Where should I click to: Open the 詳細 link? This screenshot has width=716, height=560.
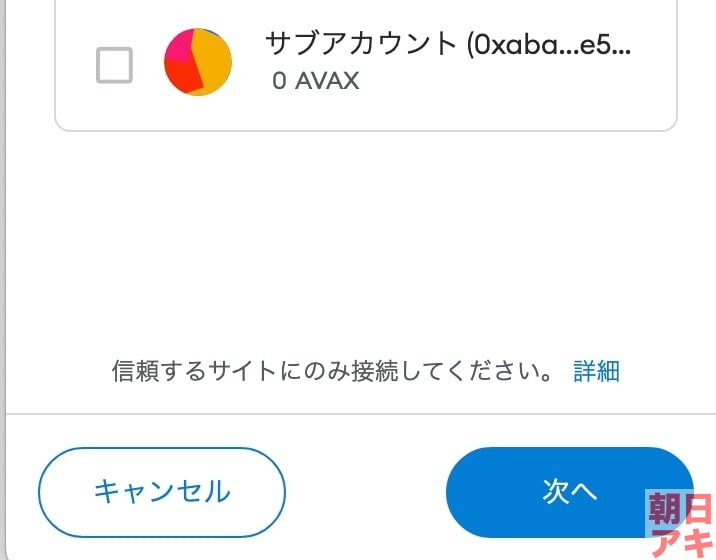pyautogui.click(x=596, y=372)
